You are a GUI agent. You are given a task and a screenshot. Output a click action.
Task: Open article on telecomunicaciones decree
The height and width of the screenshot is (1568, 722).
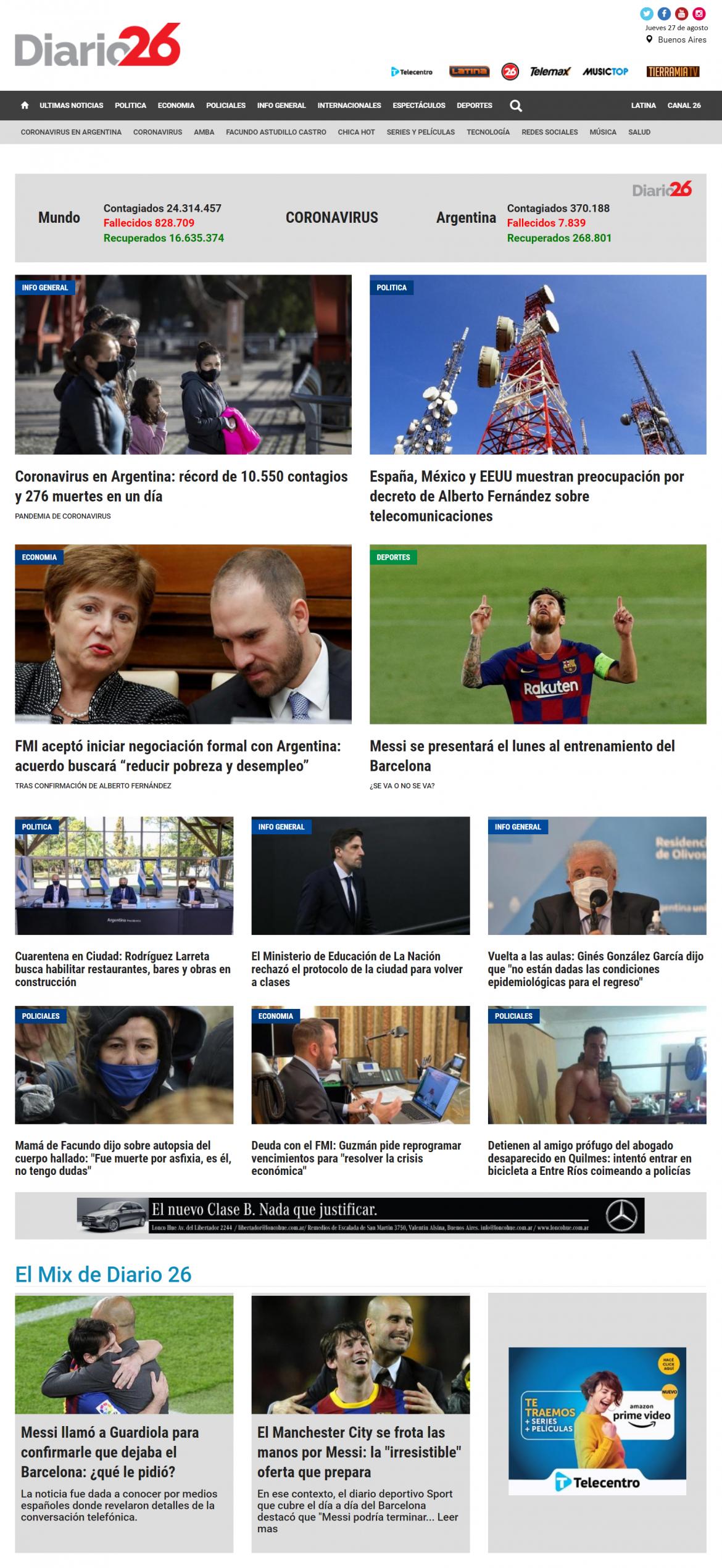tap(526, 496)
